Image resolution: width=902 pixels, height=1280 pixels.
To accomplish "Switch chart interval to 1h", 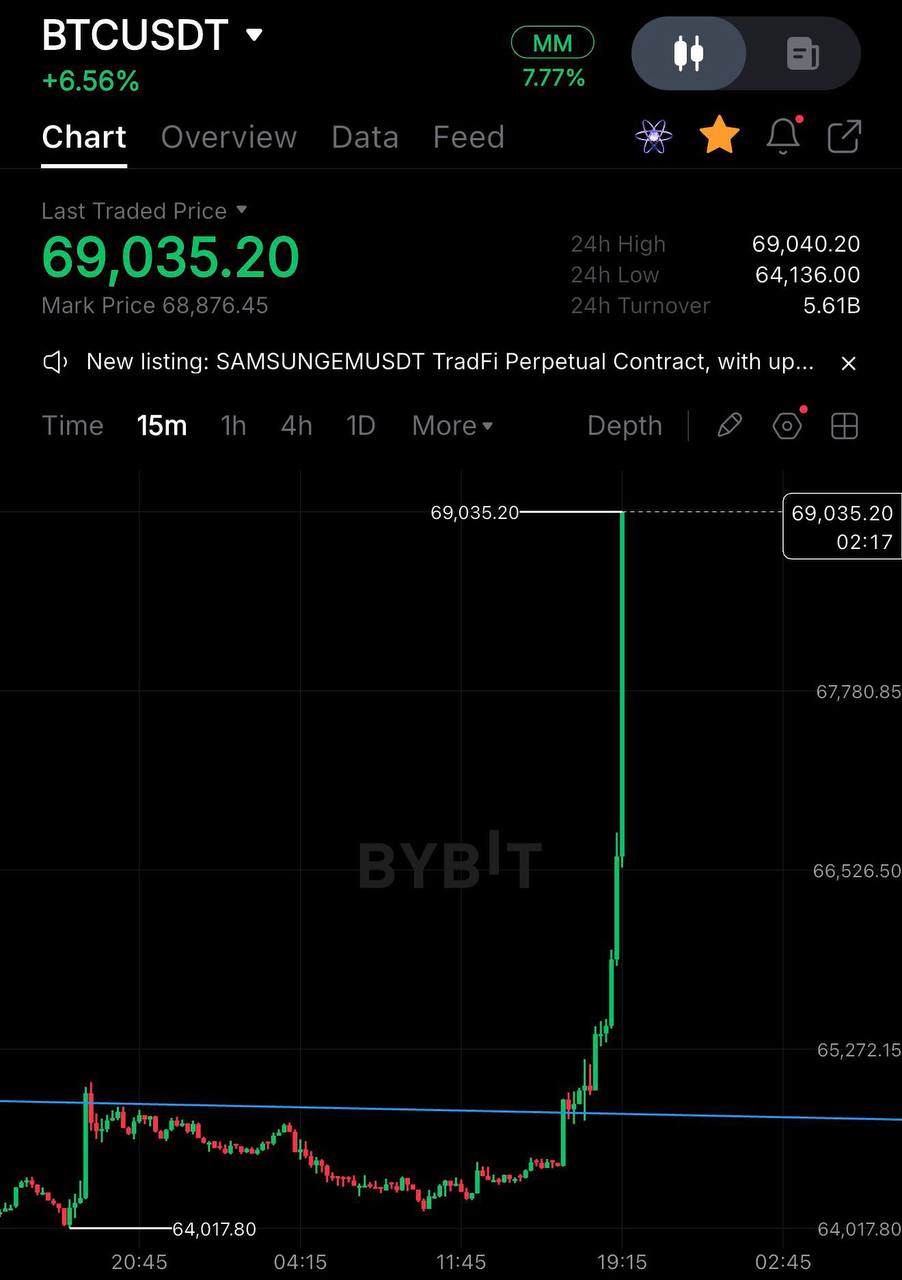I will pos(233,426).
